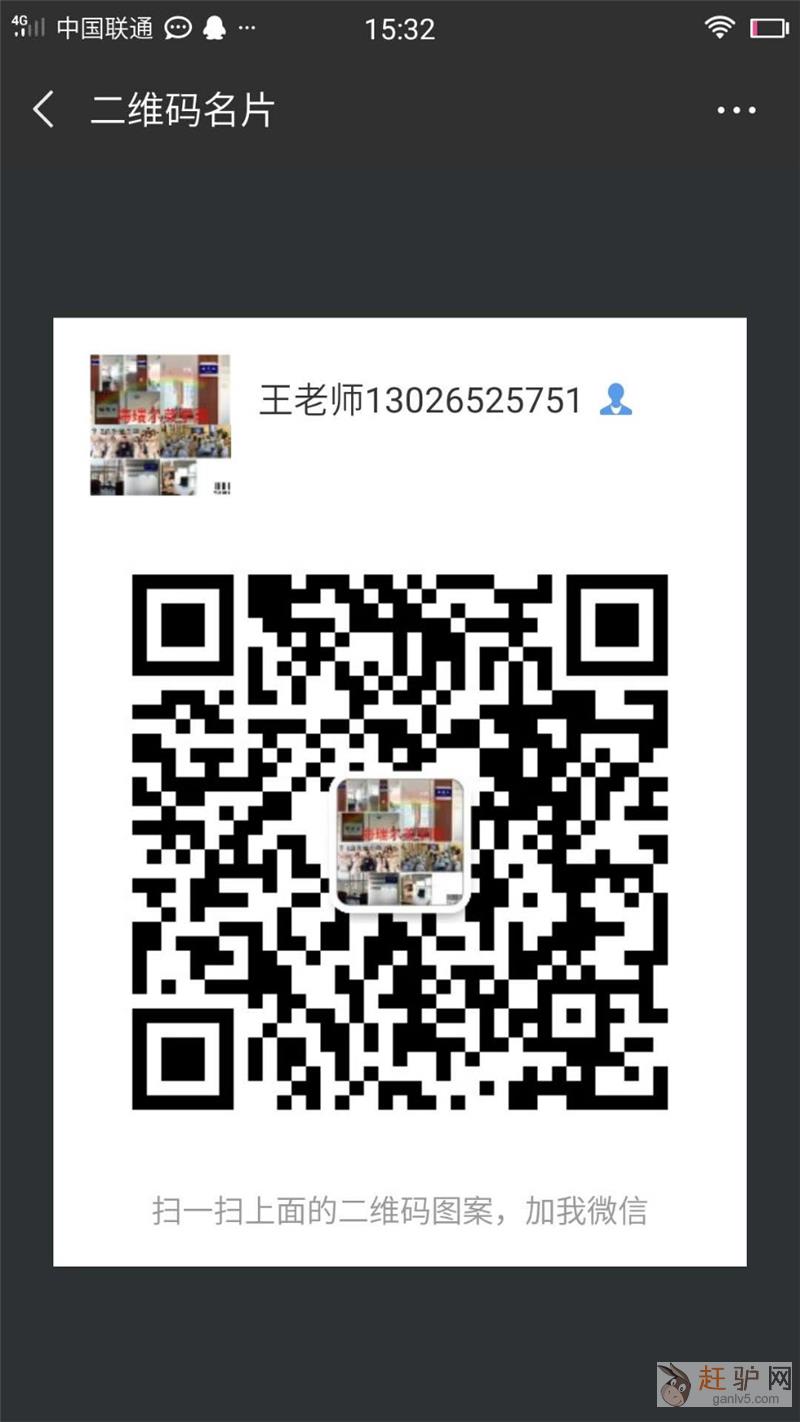800x1422 pixels.
Task: Go back from the QR code card
Action: 44,110
